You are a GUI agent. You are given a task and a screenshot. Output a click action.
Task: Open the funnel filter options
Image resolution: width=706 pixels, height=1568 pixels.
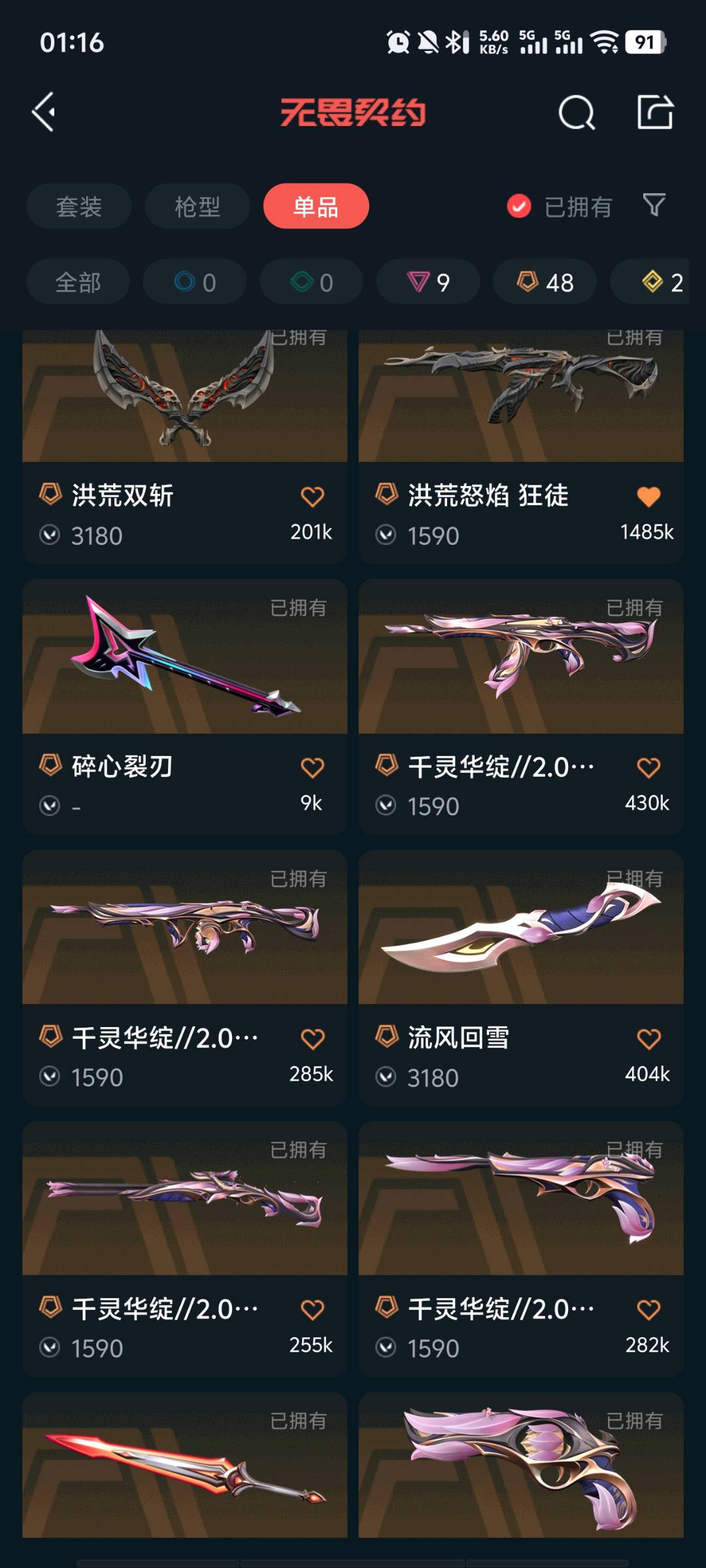pyautogui.click(x=654, y=205)
